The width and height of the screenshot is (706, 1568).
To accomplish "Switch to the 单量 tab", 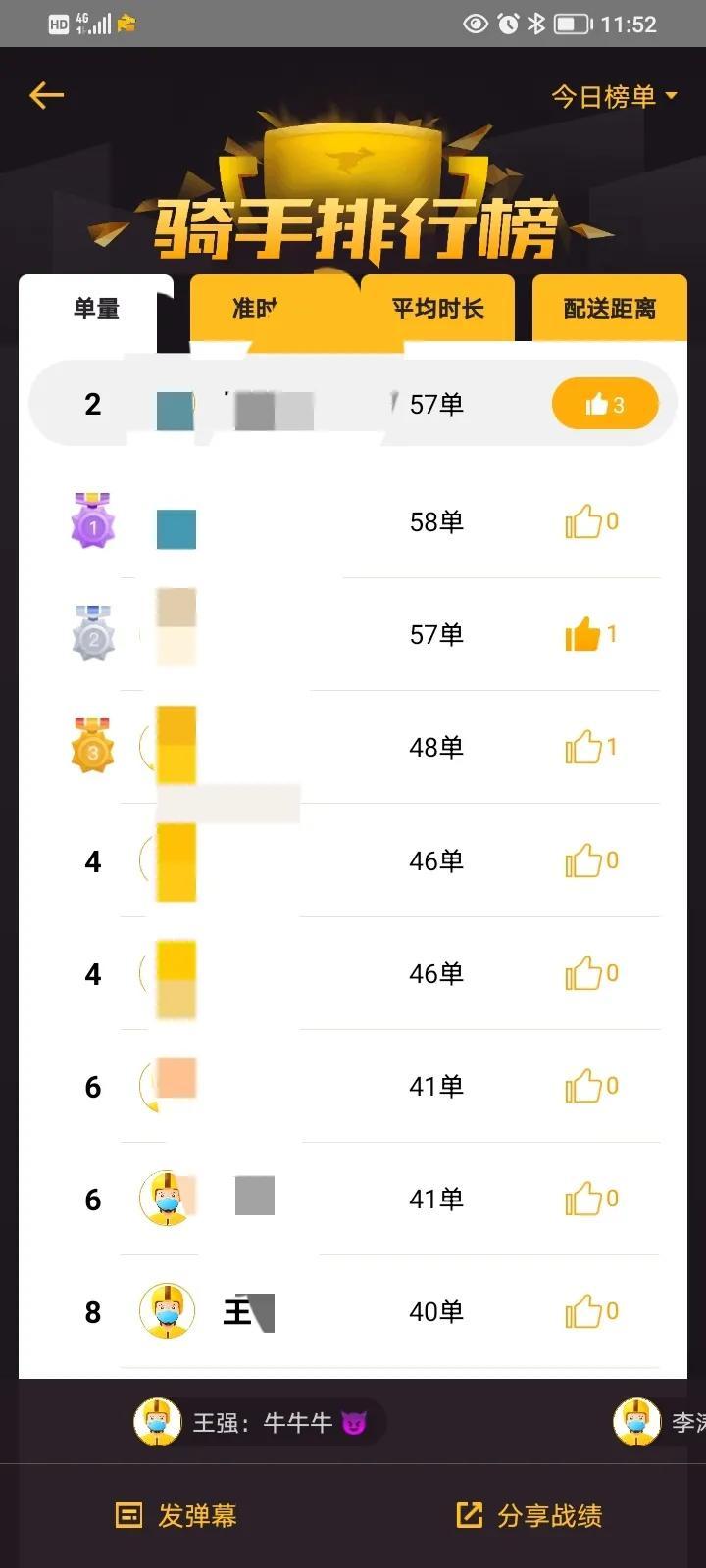I will 96,309.
